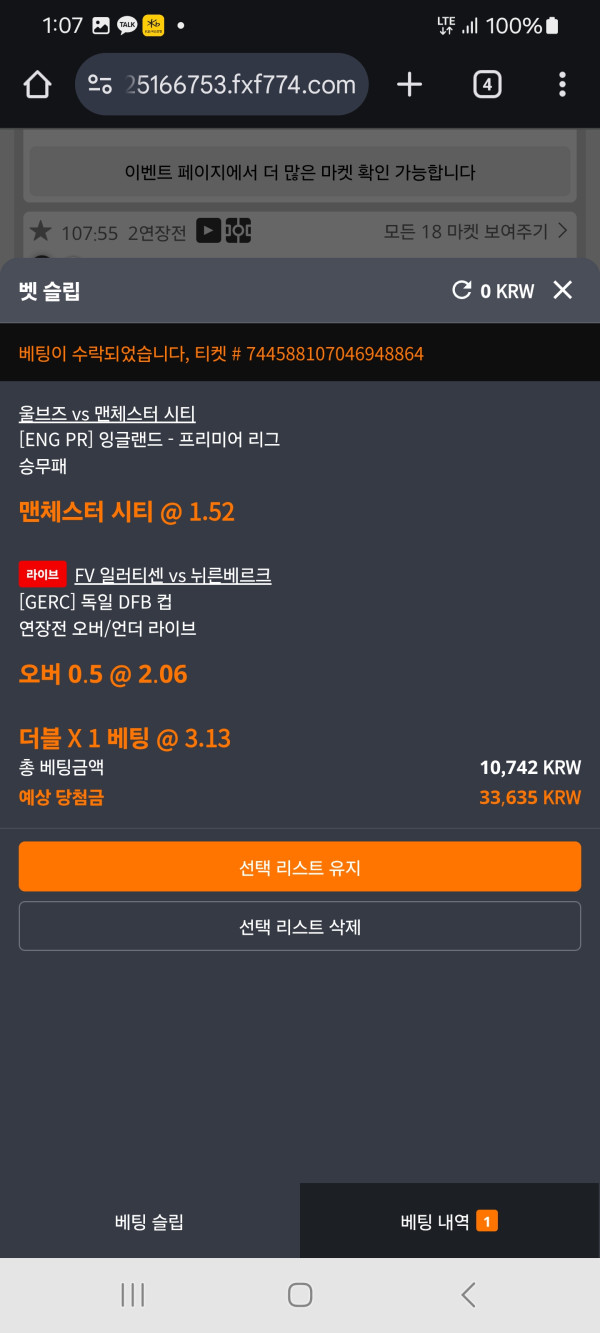Switch to the 베팅 슬립 tab
This screenshot has width=600, height=1333.
[150, 1221]
